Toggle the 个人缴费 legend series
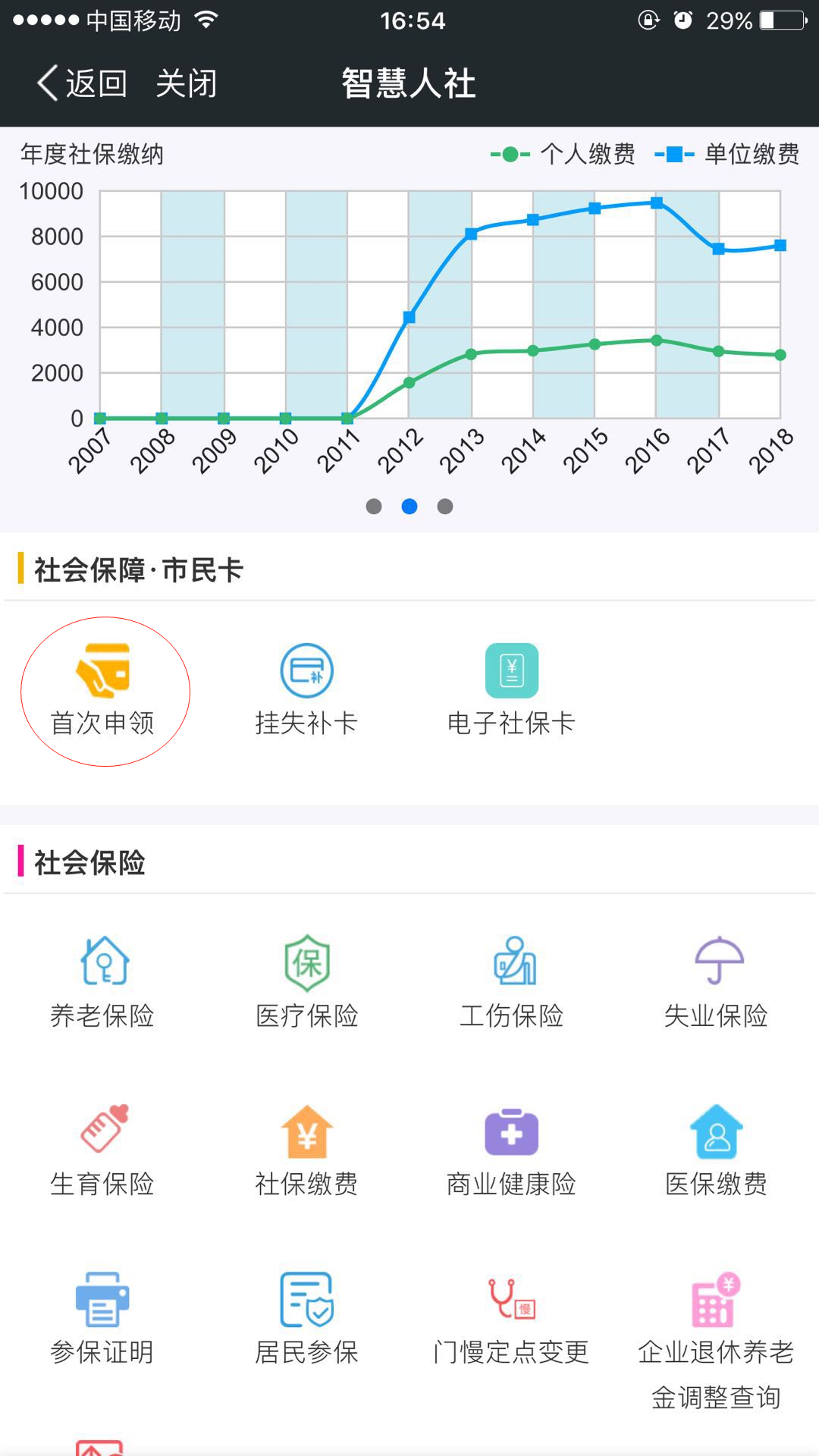 click(x=563, y=154)
